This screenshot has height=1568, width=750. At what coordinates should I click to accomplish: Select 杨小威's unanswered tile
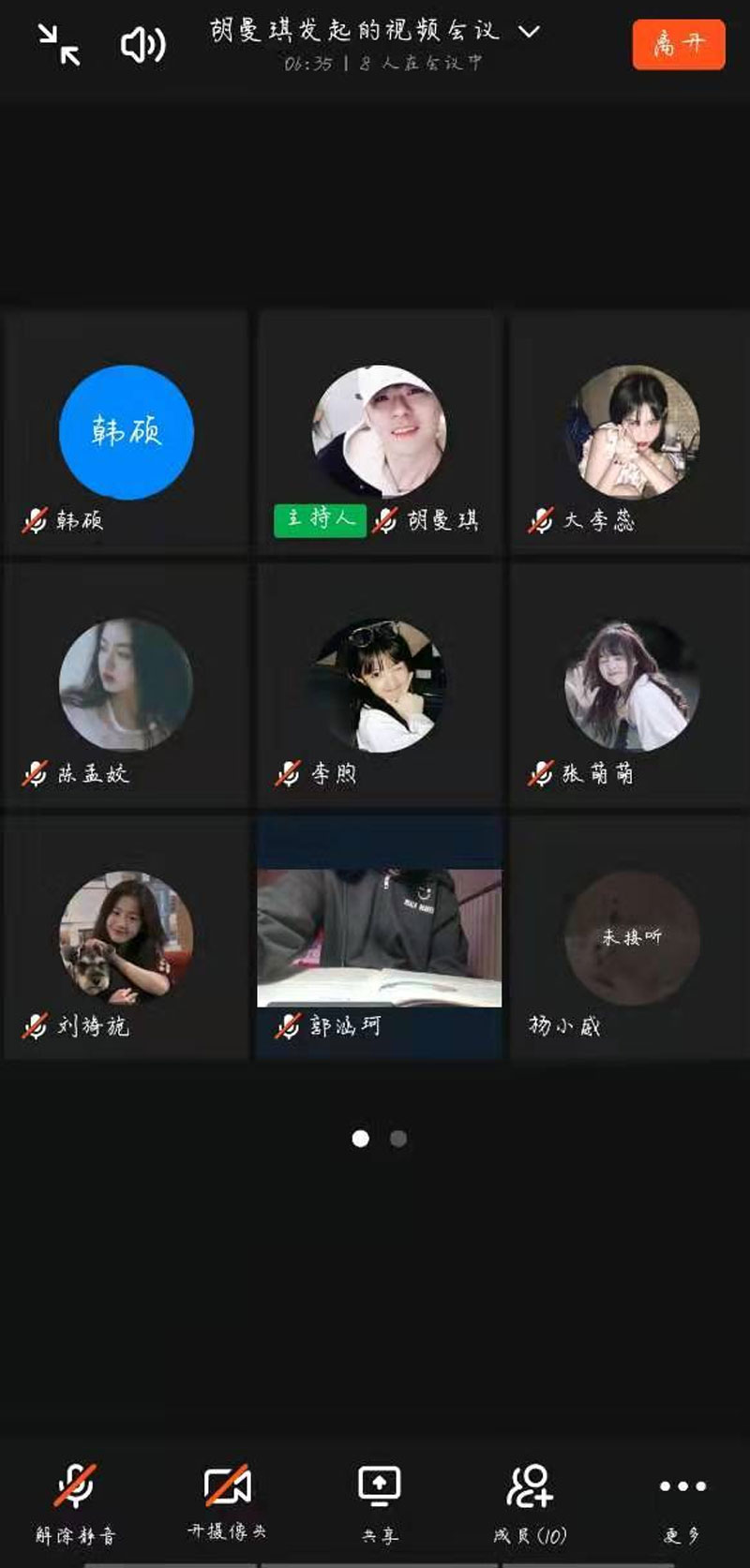[631, 937]
